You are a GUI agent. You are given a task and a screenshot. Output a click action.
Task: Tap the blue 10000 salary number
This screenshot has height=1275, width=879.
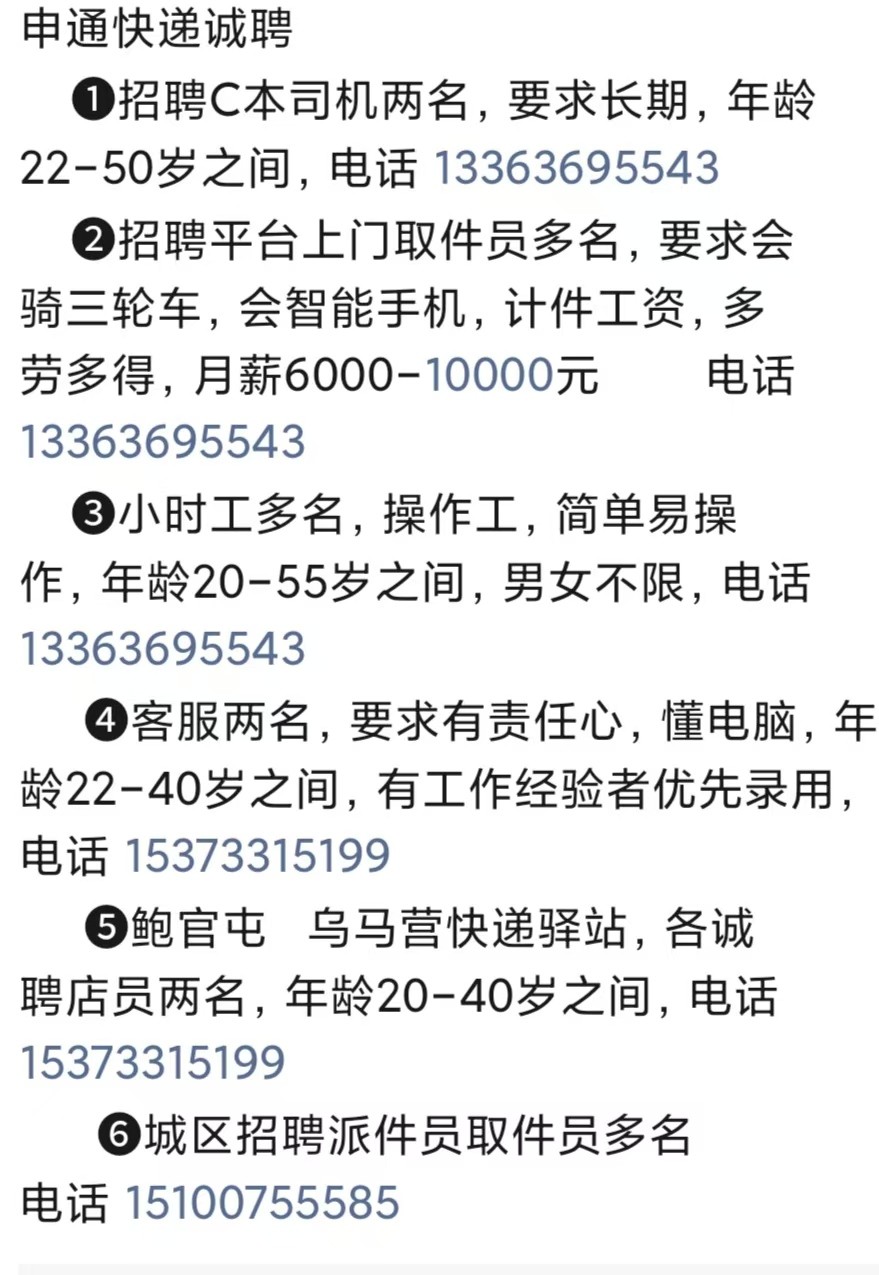(490, 377)
